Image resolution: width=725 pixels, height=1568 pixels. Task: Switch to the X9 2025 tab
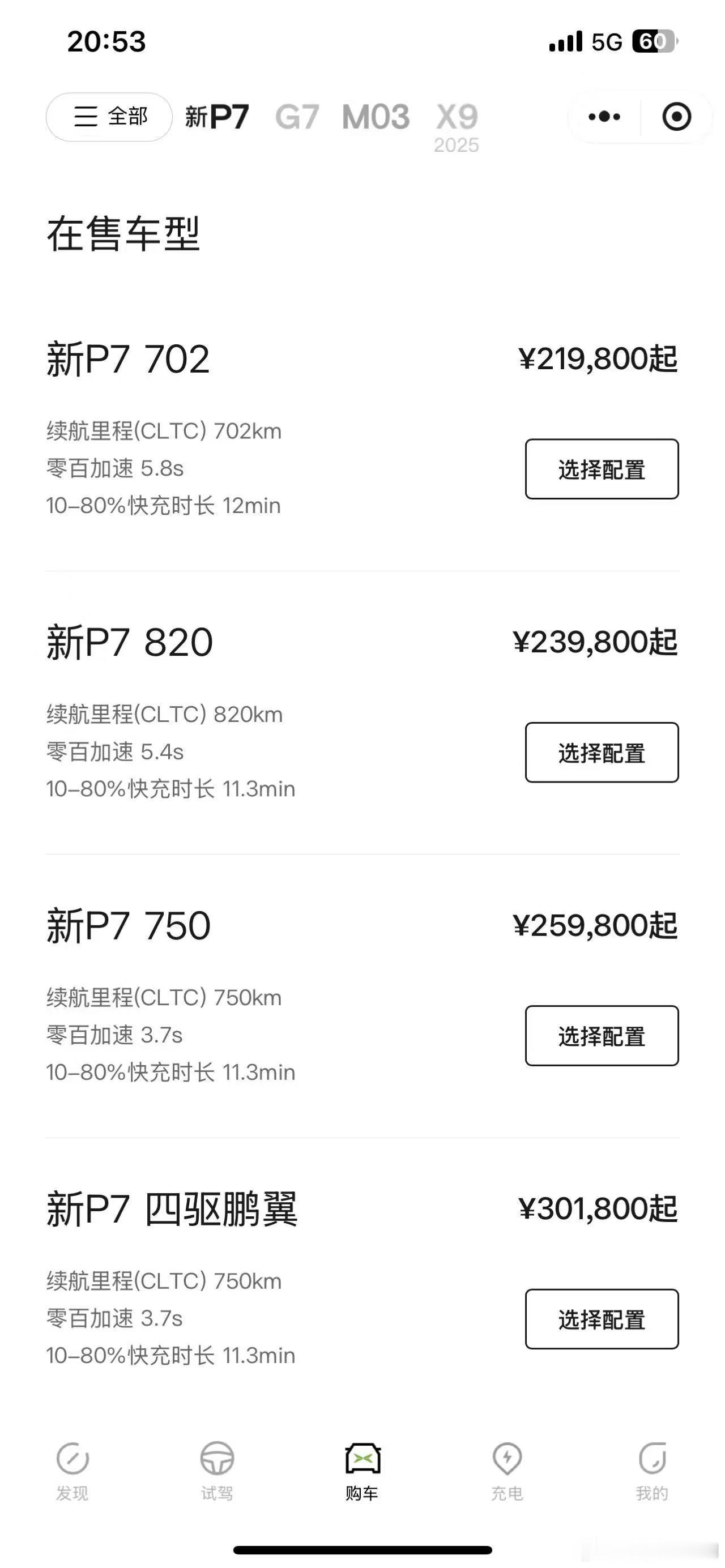pyautogui.click(x=457, y=127)
